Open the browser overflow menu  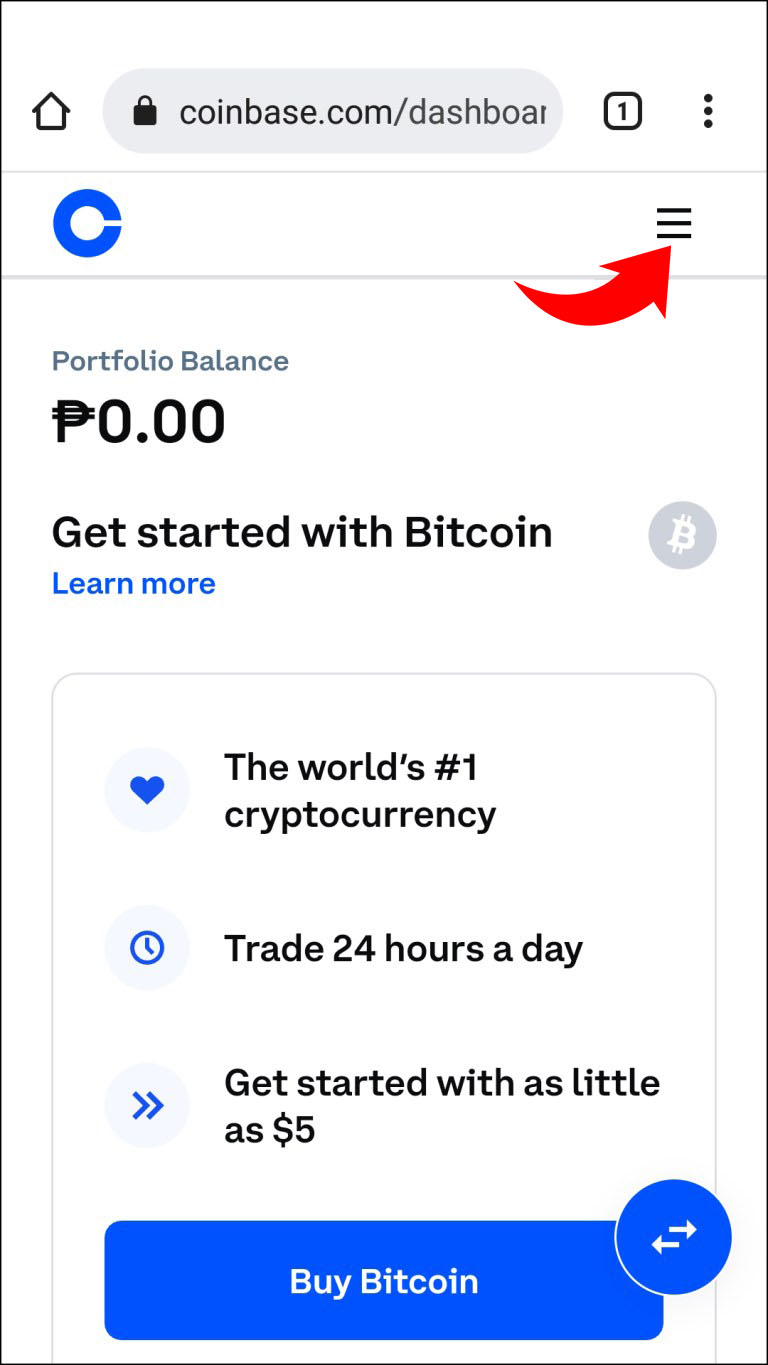708,111
